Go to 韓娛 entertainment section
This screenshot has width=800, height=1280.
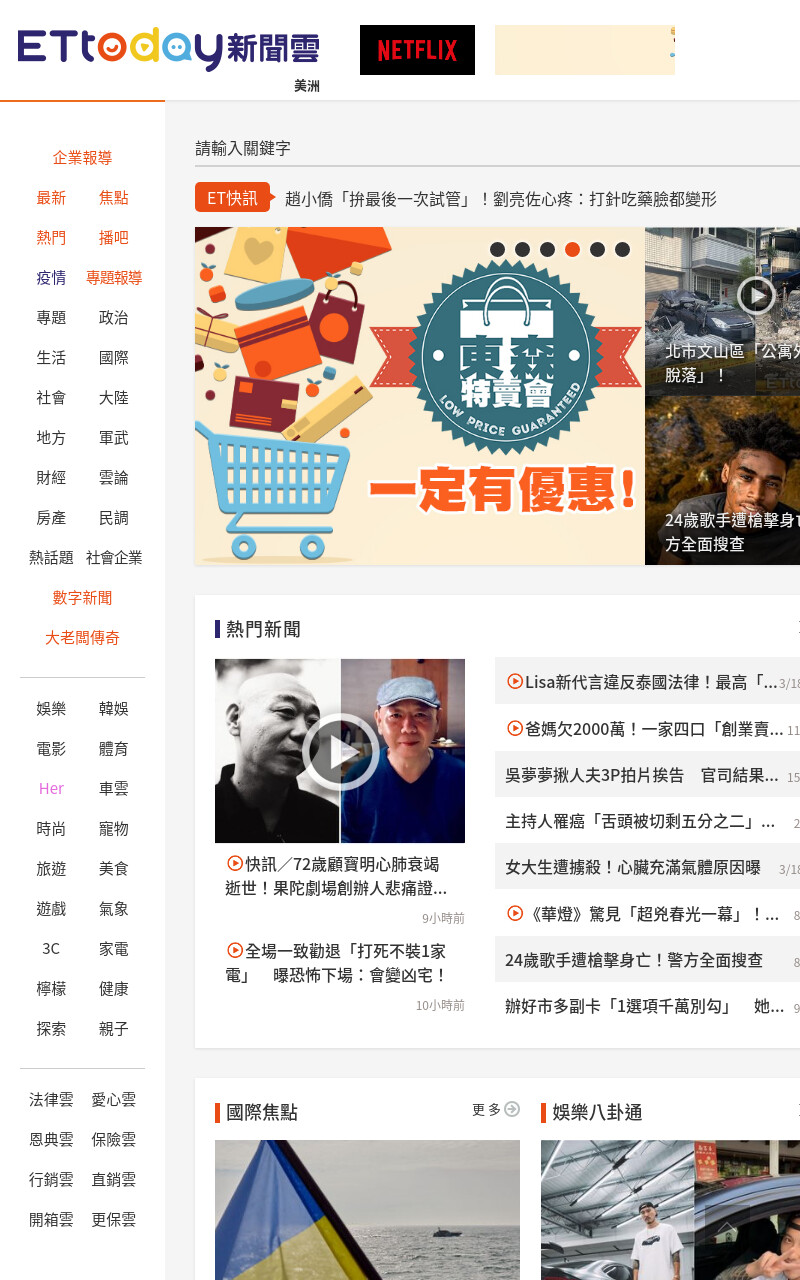click(x=113, y=709)
